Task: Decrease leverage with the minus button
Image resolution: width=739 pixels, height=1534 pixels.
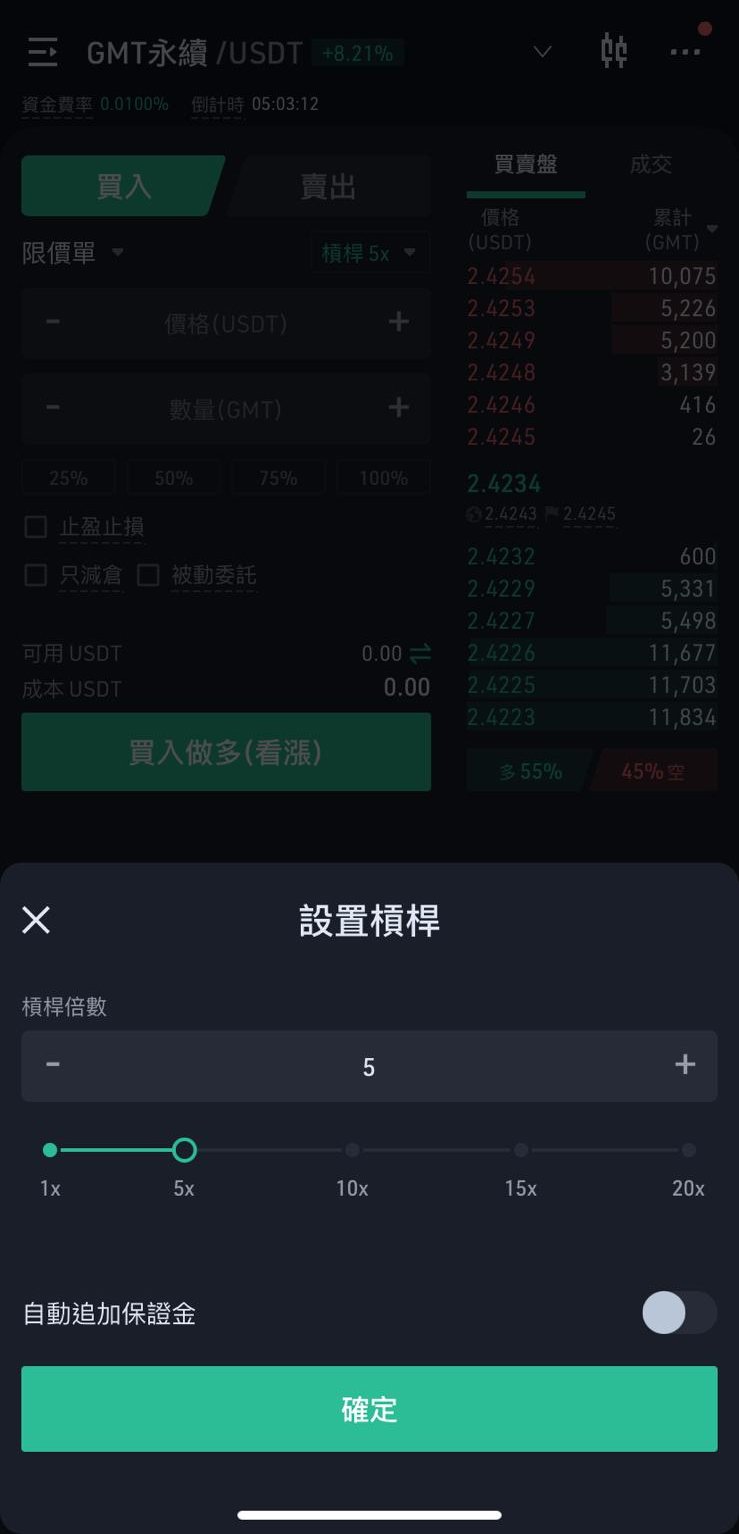Action: pos(53,1065)
